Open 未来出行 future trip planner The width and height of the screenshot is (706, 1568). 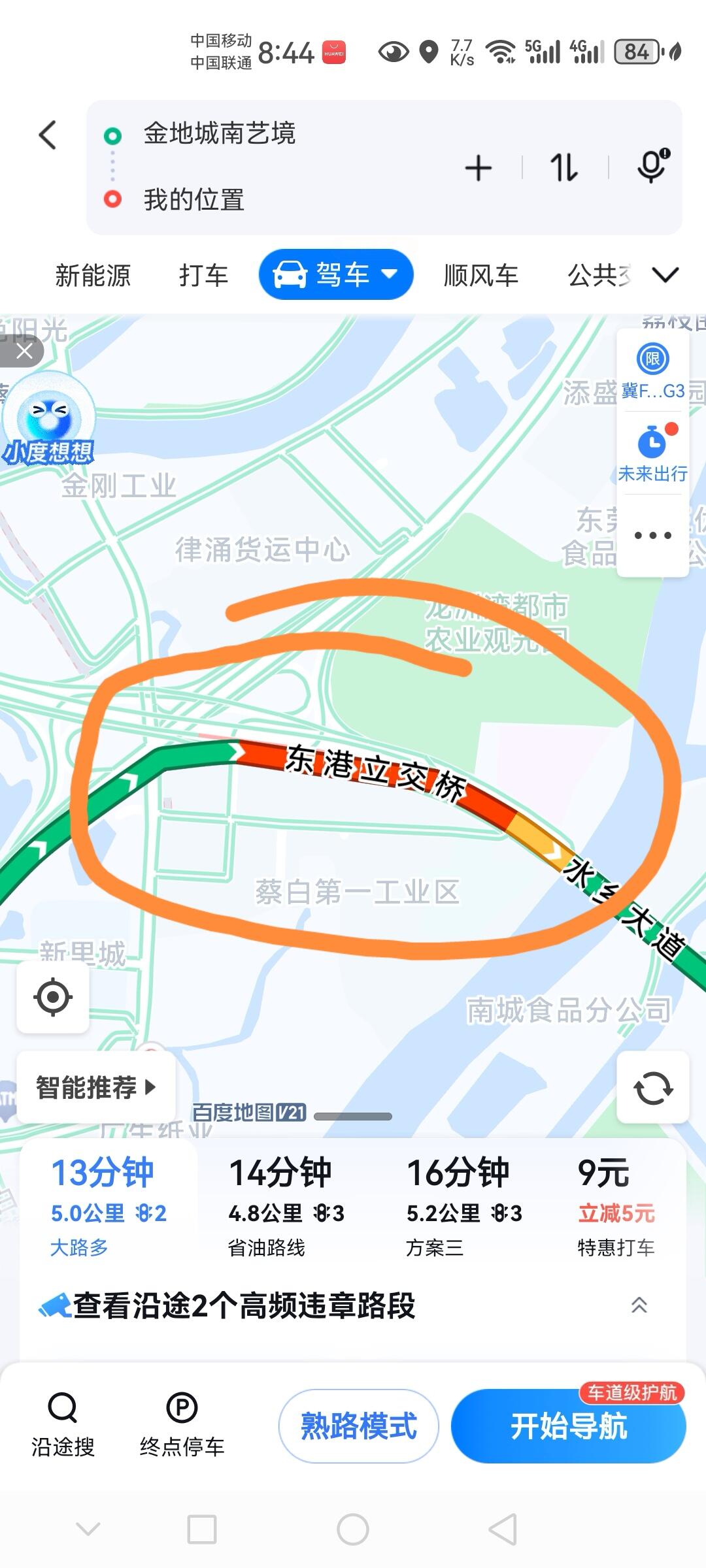pos(652,453)
